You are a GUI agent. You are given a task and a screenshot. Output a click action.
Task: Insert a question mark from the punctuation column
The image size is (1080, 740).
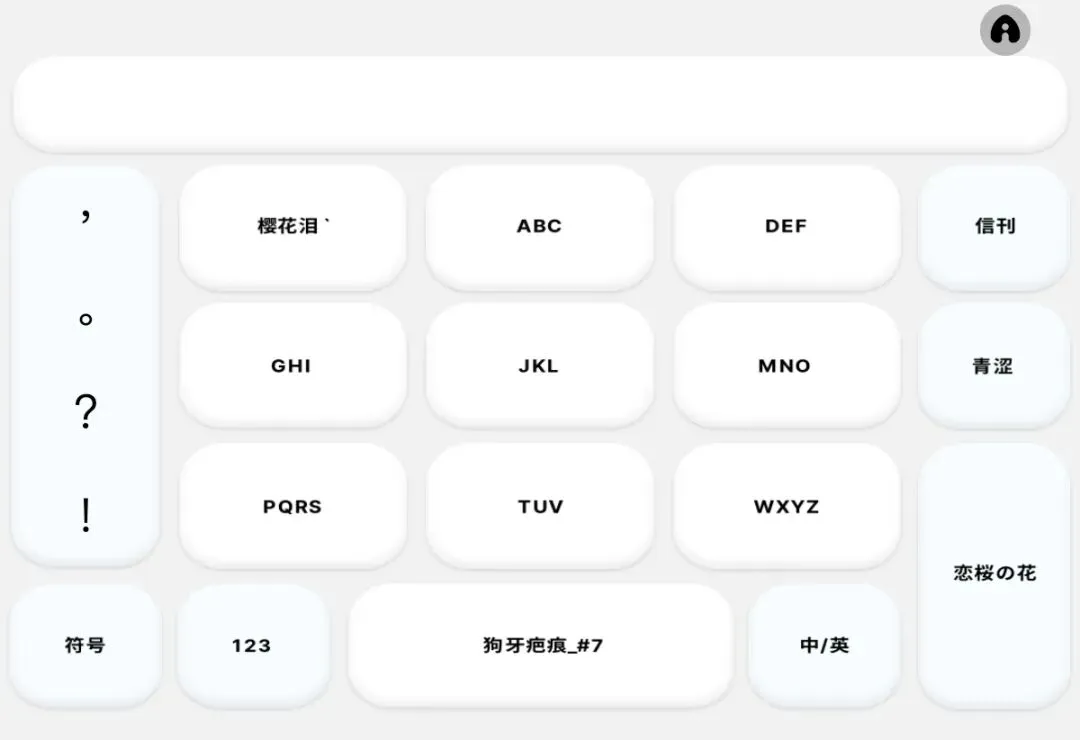pos(85,412)
